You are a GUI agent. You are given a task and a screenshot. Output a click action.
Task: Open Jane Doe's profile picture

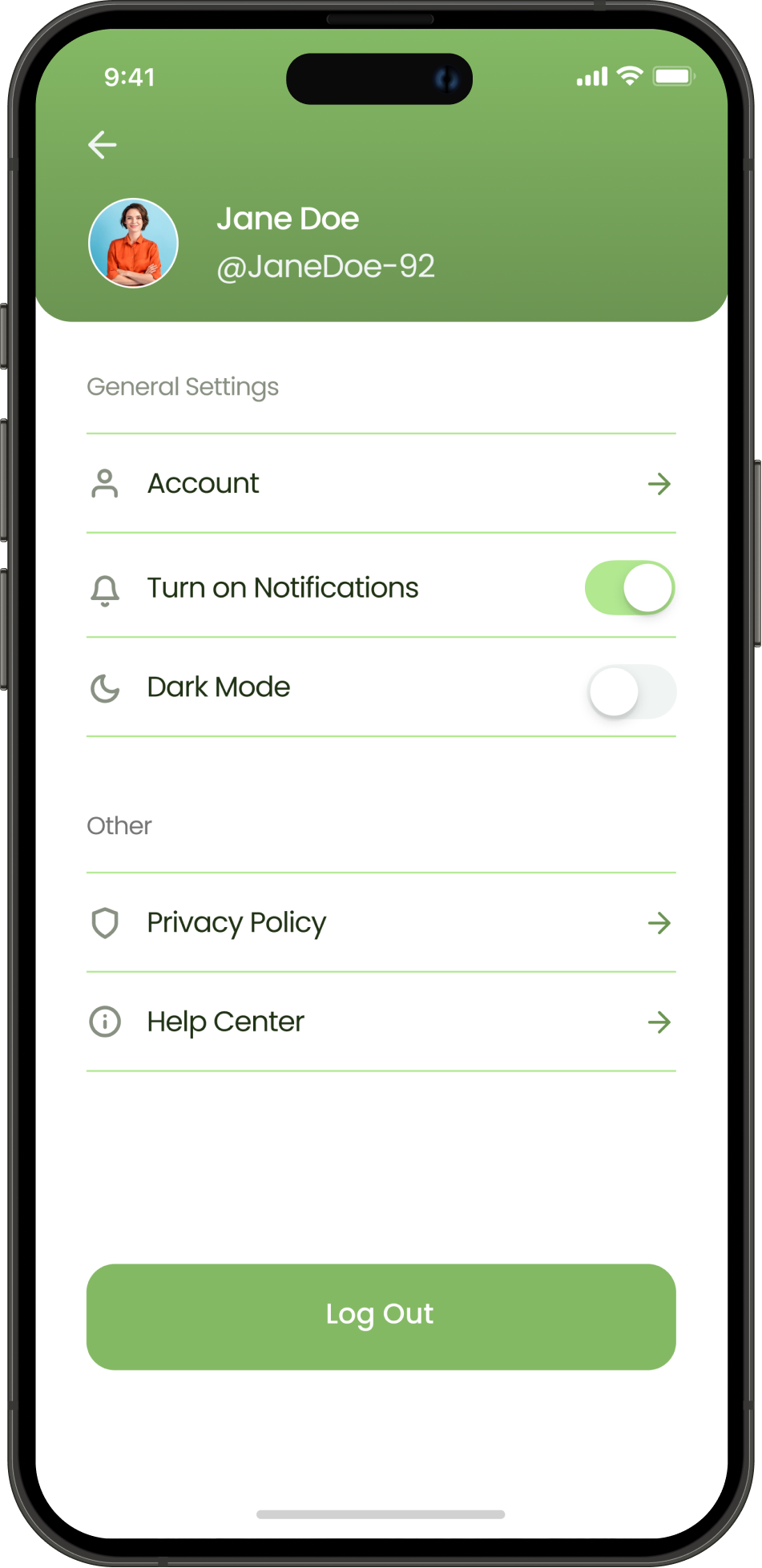133,244
